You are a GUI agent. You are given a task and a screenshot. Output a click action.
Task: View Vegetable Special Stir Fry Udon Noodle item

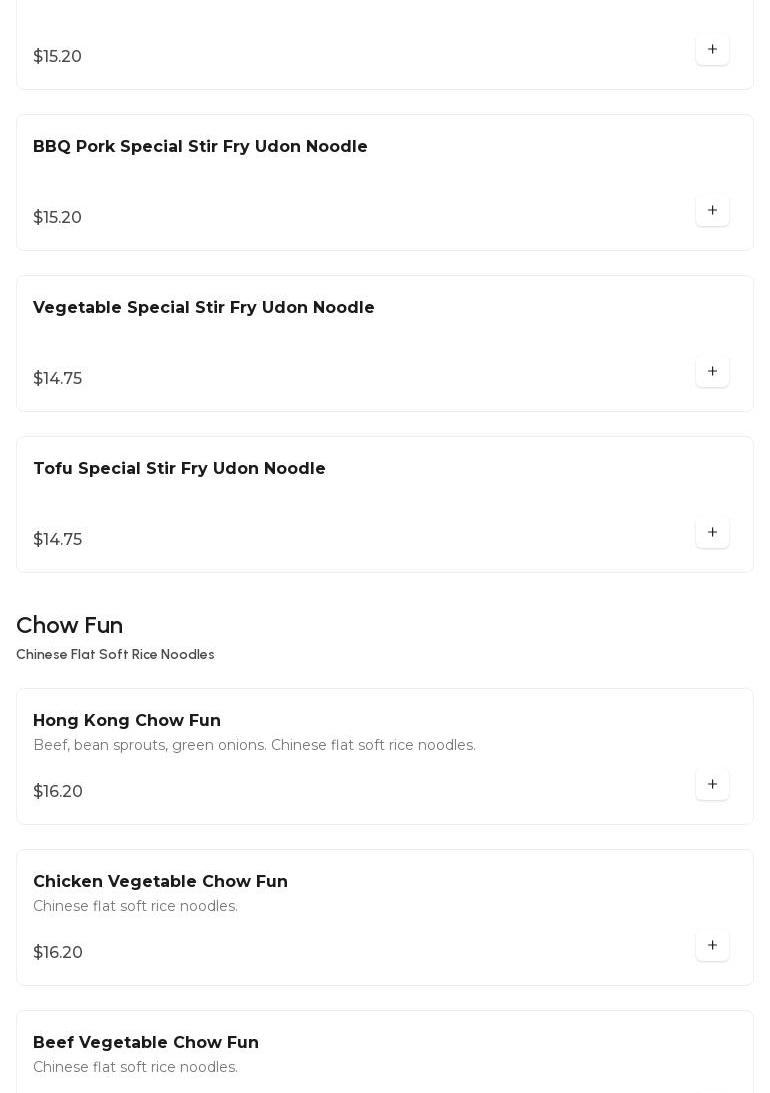click(203, 308)
